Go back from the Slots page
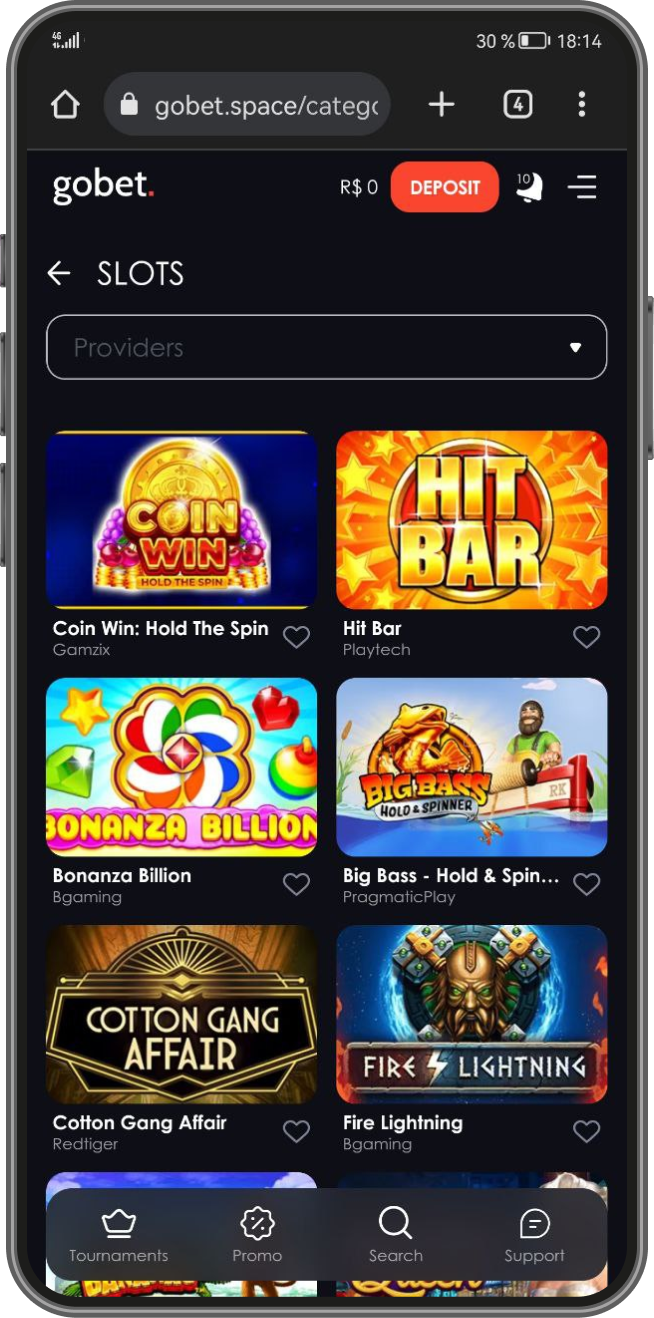Viewport: 654px width, 1318px height. (59, 273)
